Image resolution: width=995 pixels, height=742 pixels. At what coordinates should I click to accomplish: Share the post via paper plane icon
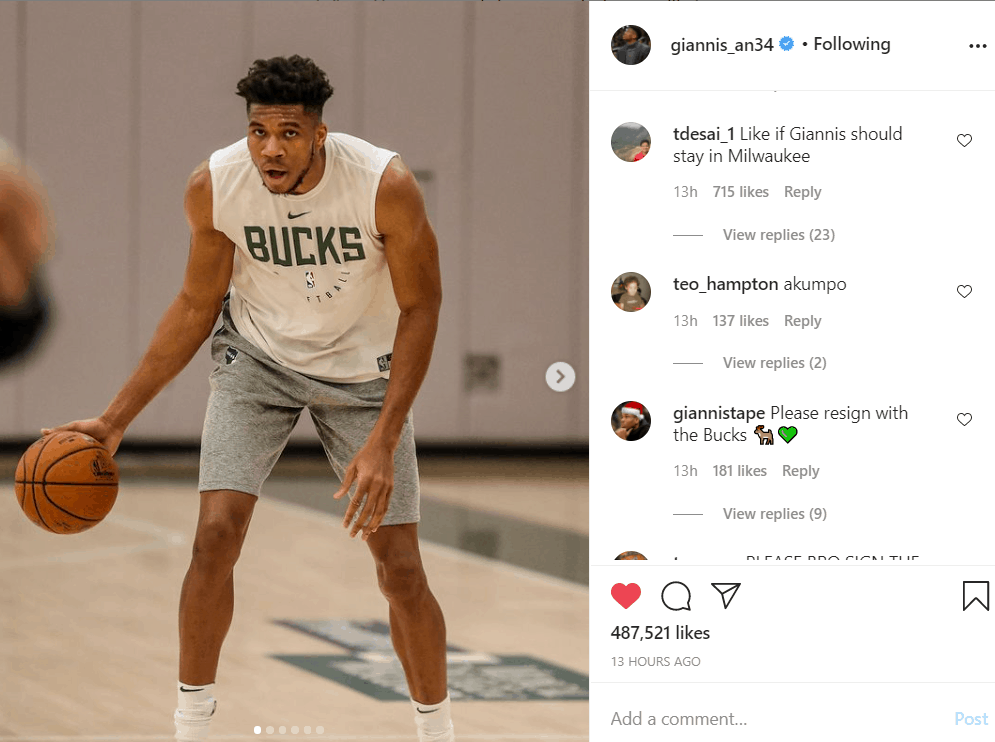726,596
